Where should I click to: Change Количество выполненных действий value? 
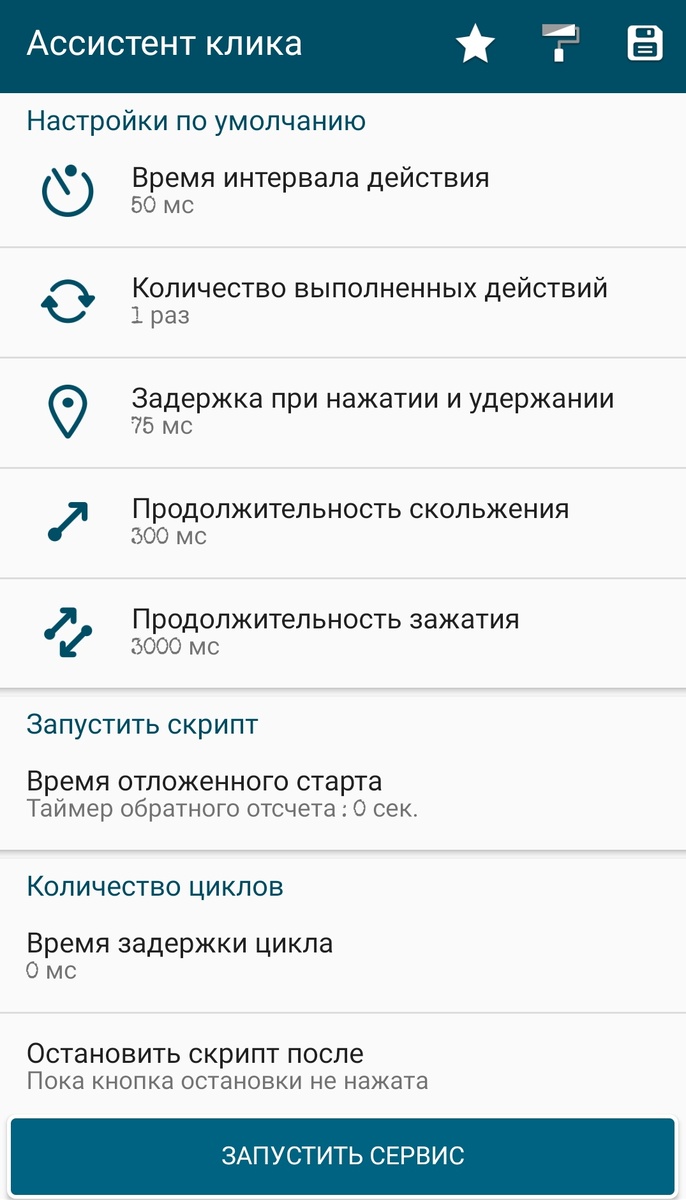(x=343, y=302)
